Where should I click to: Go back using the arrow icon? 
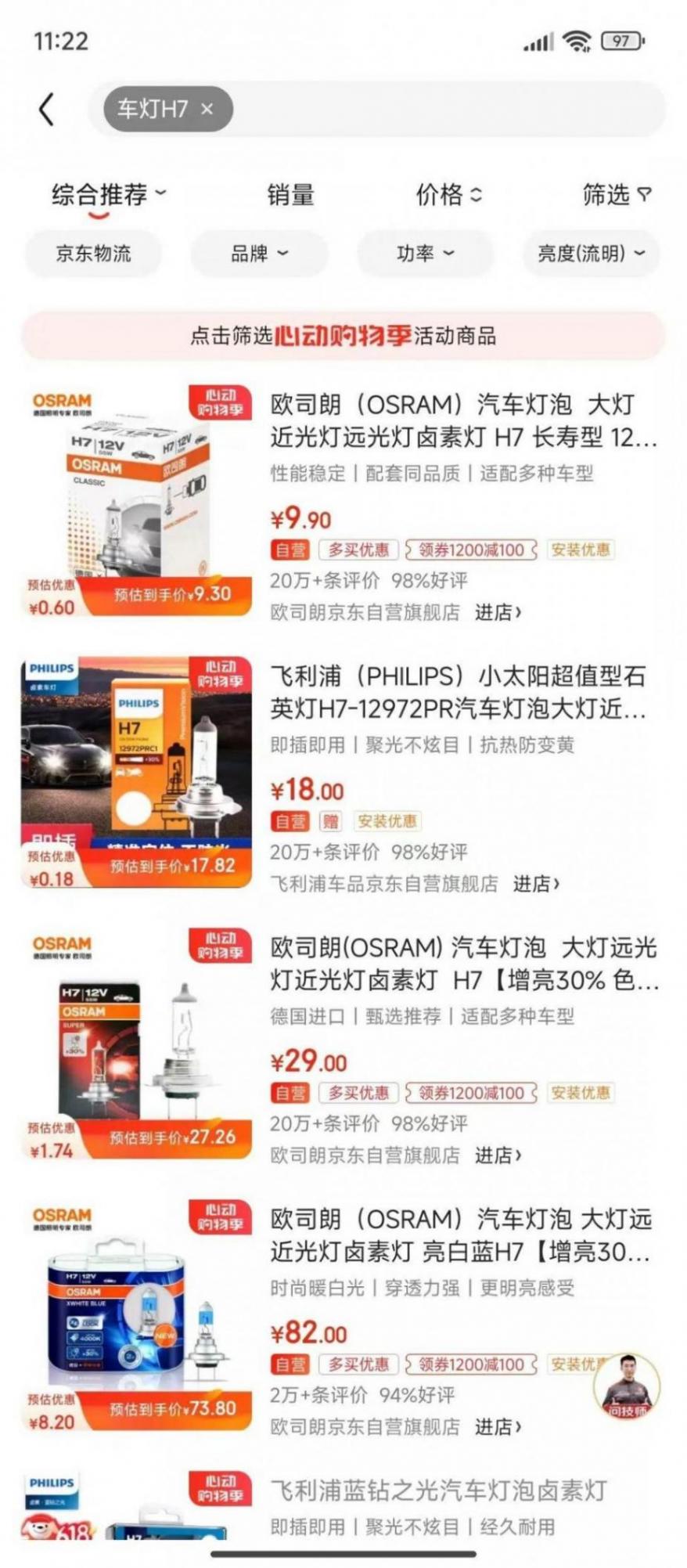tap(47, 109)
